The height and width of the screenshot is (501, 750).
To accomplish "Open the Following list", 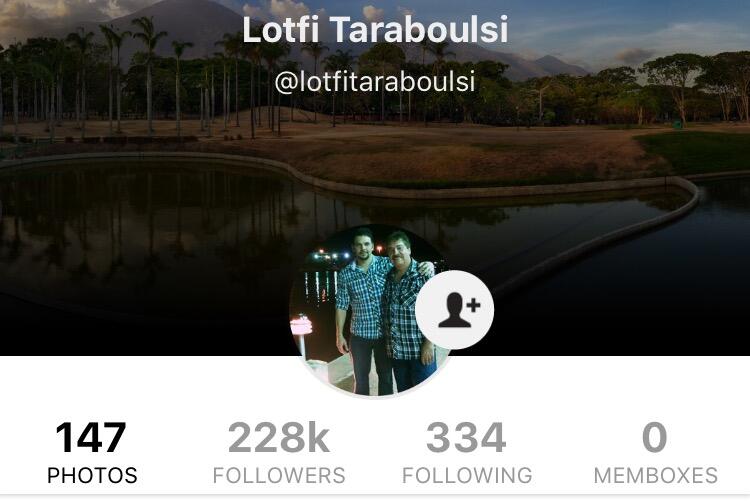I will pyautogui.click(x=466, y=453).
